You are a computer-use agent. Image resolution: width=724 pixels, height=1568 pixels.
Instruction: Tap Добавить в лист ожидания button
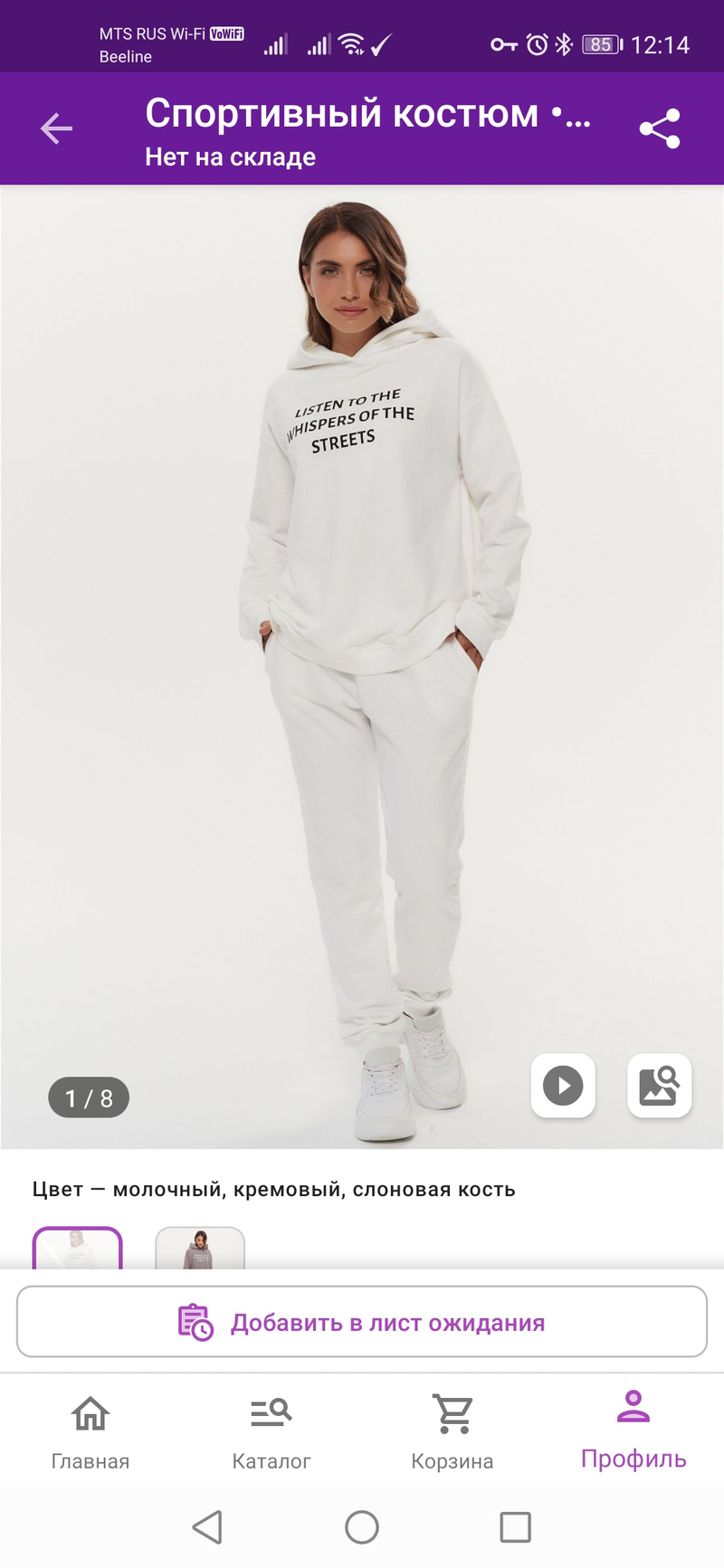coord(362,1322)
